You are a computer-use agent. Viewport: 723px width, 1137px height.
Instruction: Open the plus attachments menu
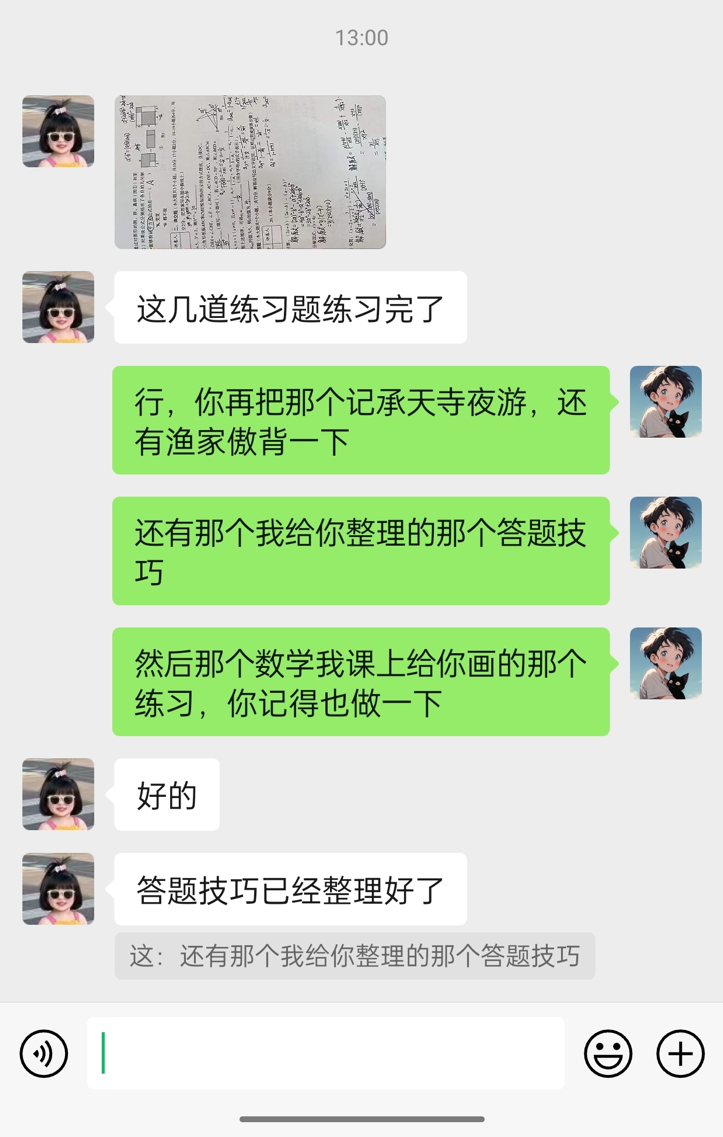coord(680,1053)
